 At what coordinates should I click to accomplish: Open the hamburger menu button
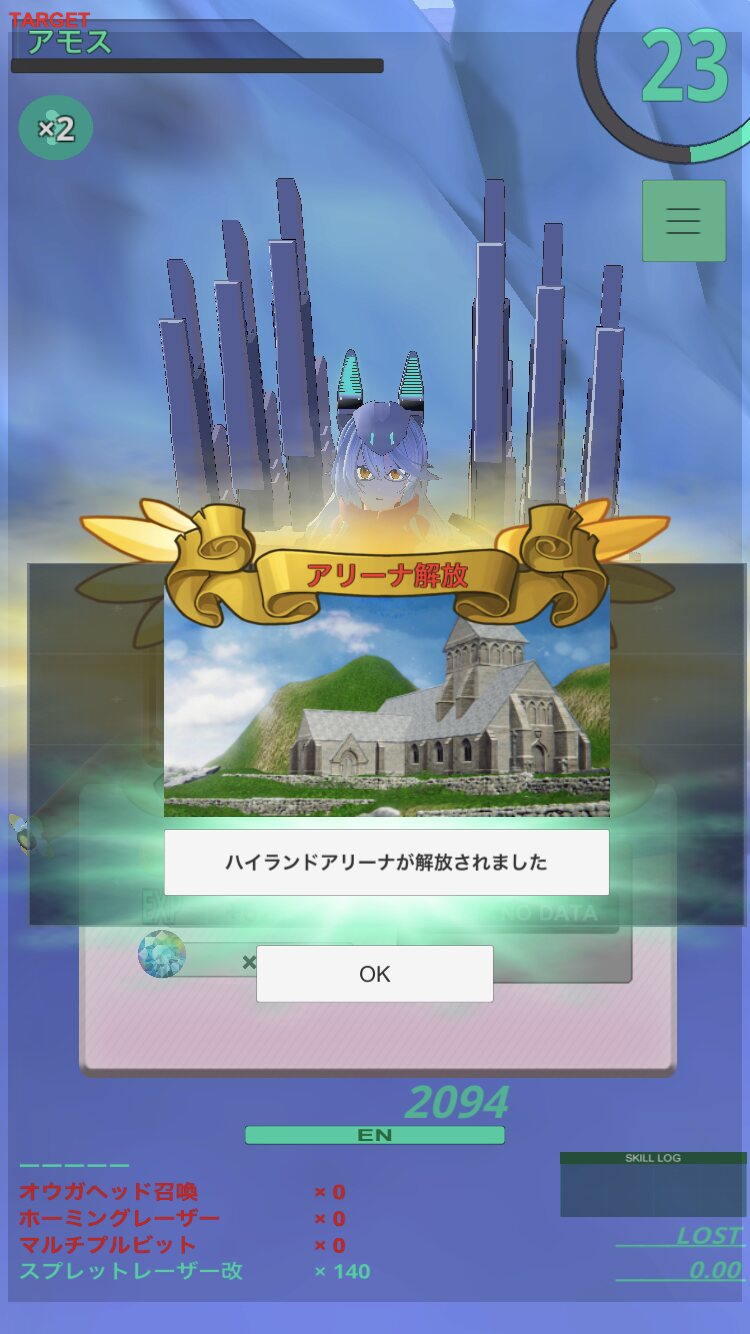click(x=684, y=221)
